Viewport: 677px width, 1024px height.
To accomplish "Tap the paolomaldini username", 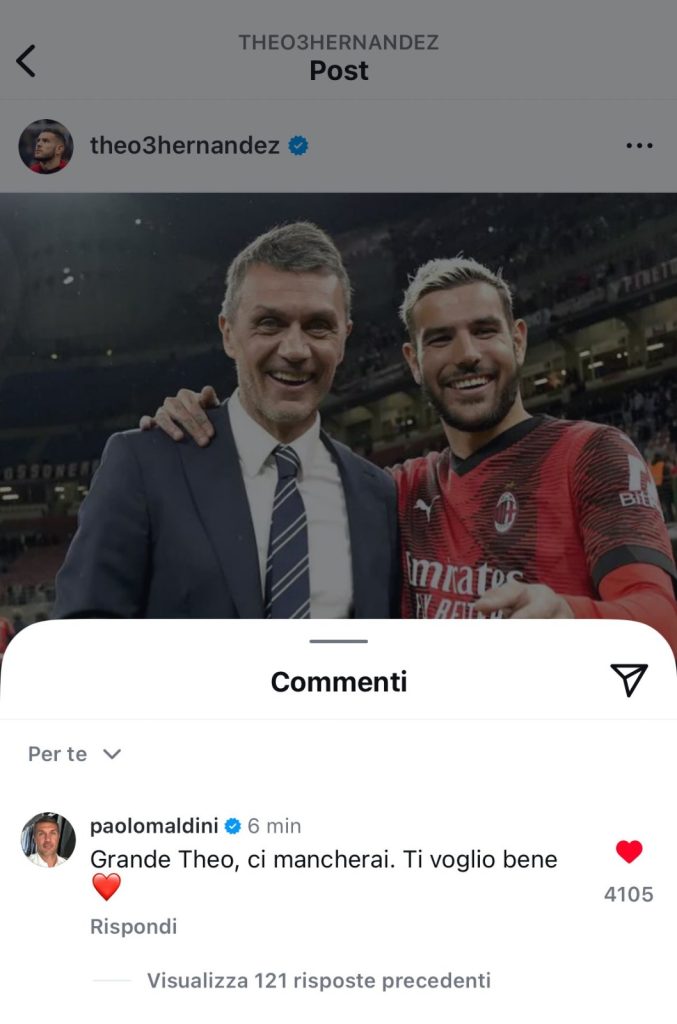I will click(x=155, y=826).
